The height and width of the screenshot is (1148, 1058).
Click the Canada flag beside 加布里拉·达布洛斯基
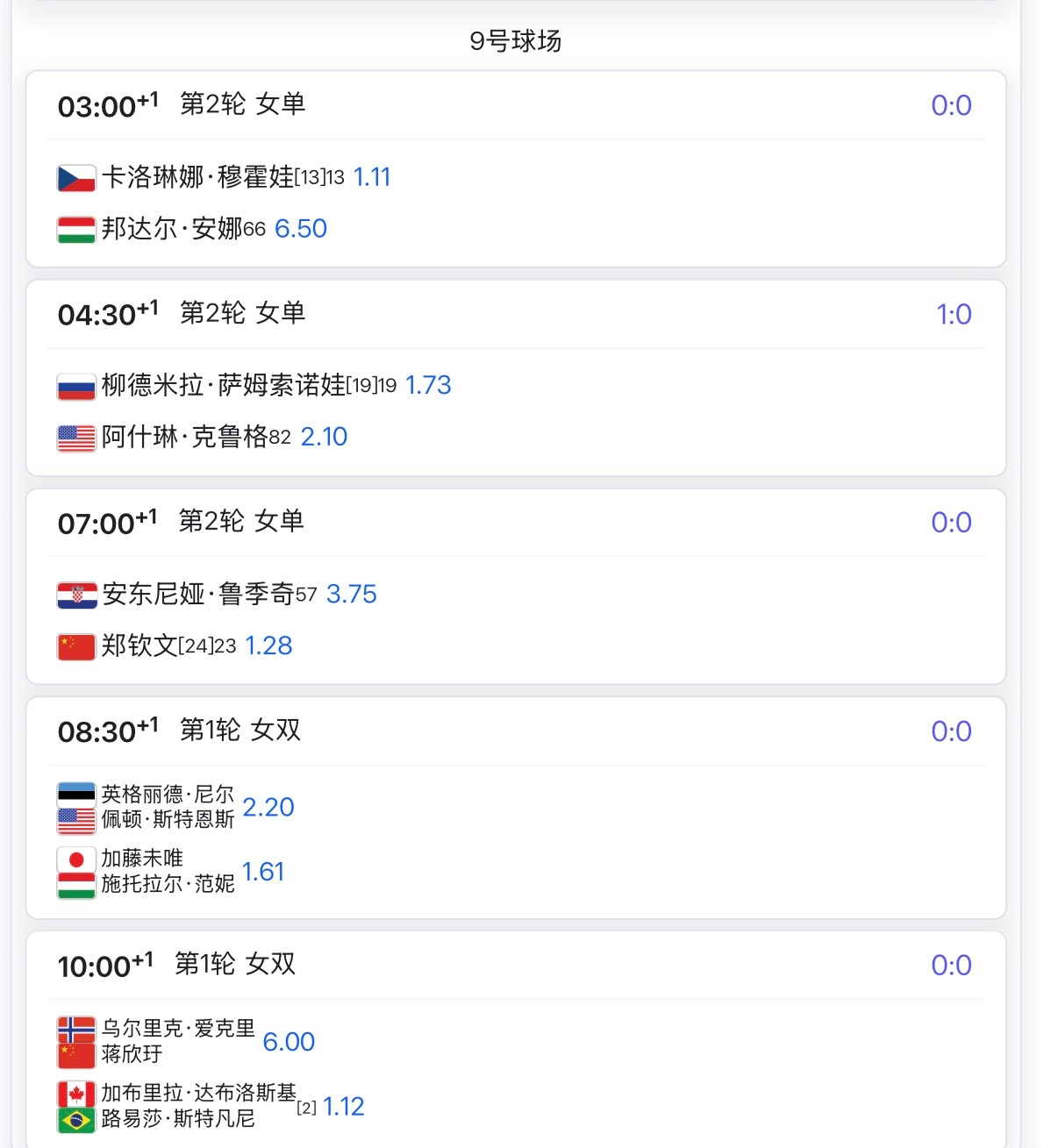click(x=75, y=1094)
